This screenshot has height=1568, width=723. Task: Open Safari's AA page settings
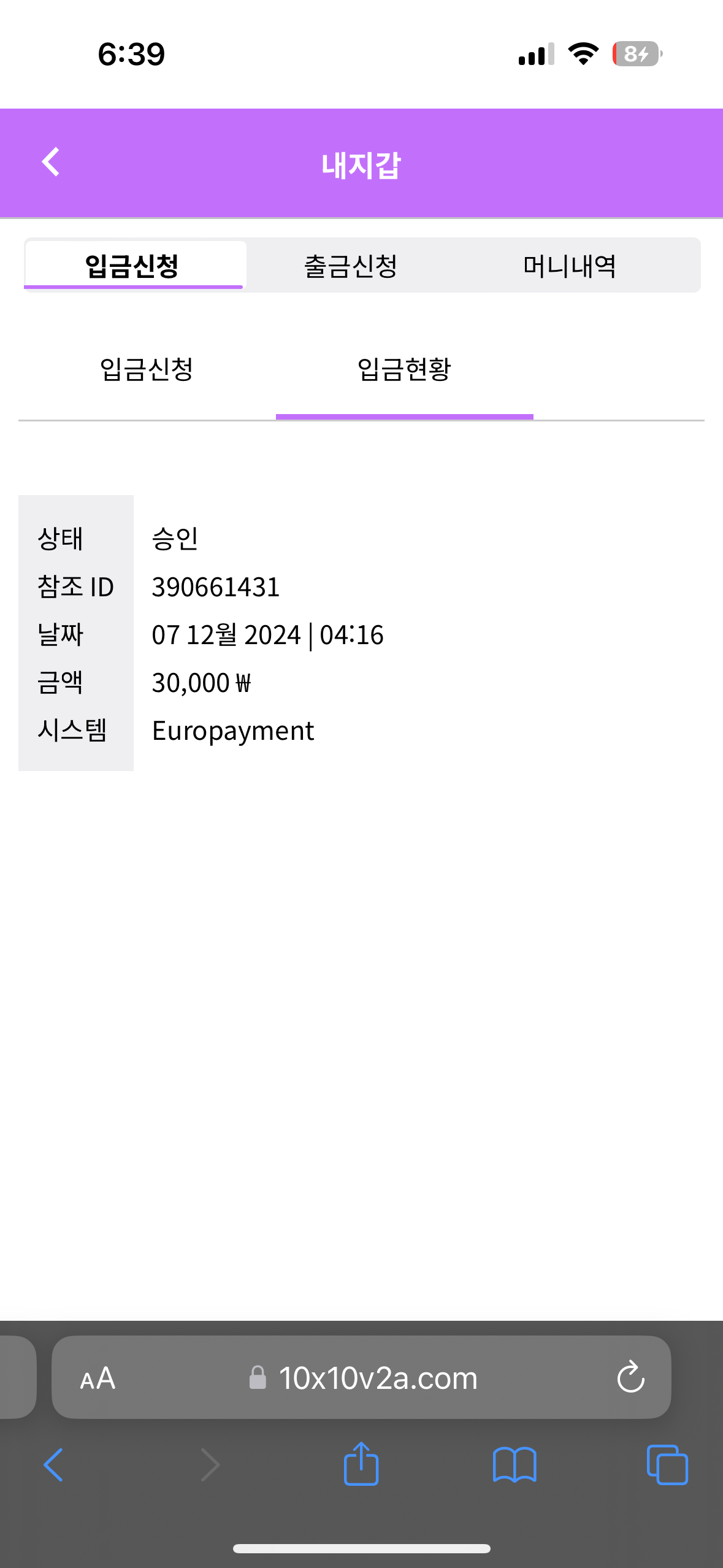[x=98, y=1378]
